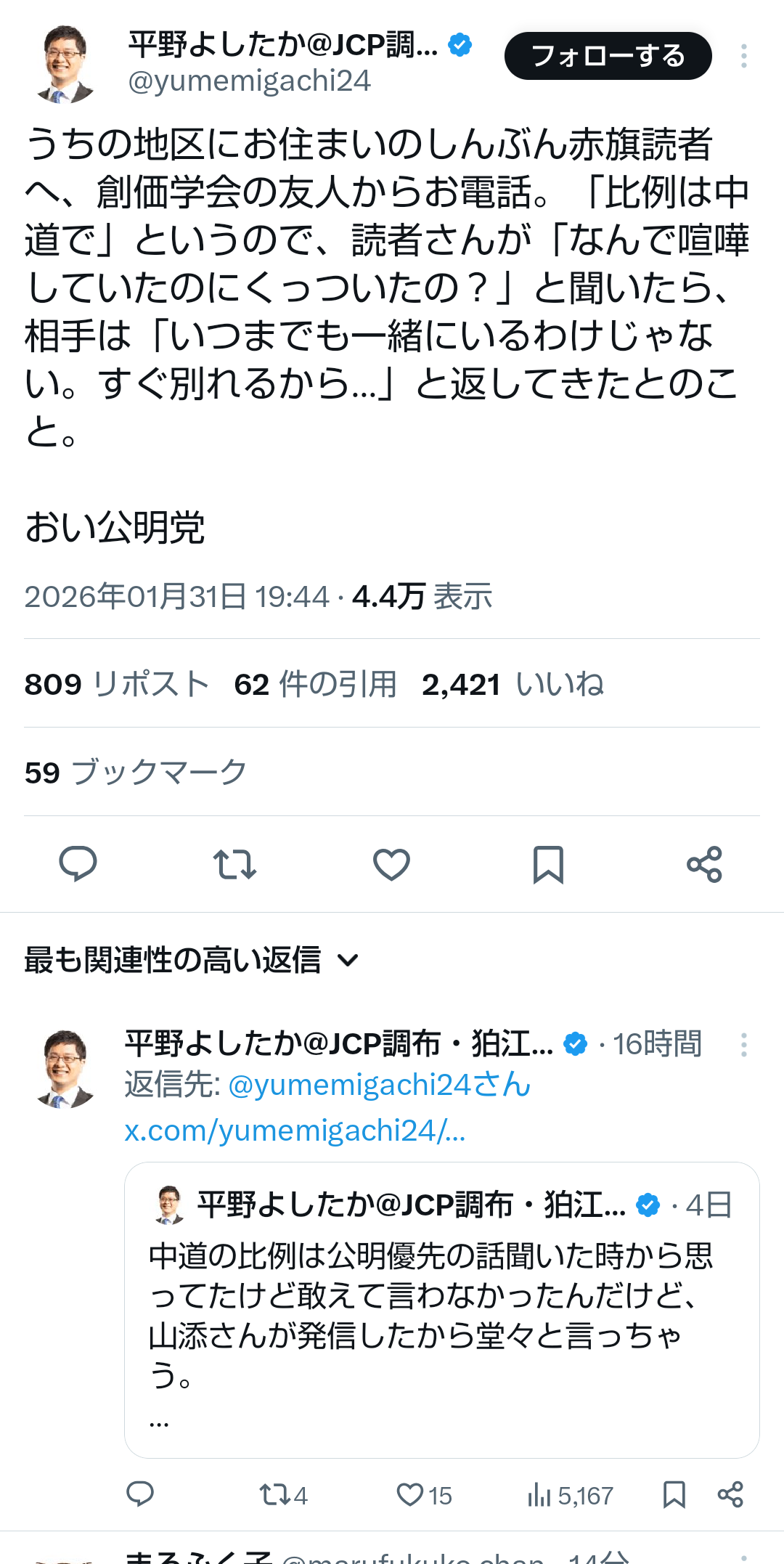View the 2,421 いいね list
The width and height of the screenshot is (784, 1564).
(x=513, y=684)
